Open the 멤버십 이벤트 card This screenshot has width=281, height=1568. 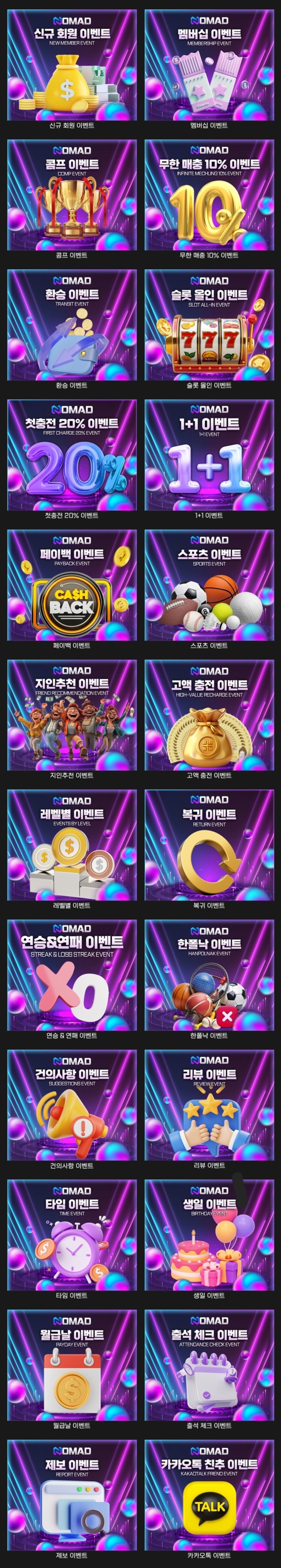[209, 65]
